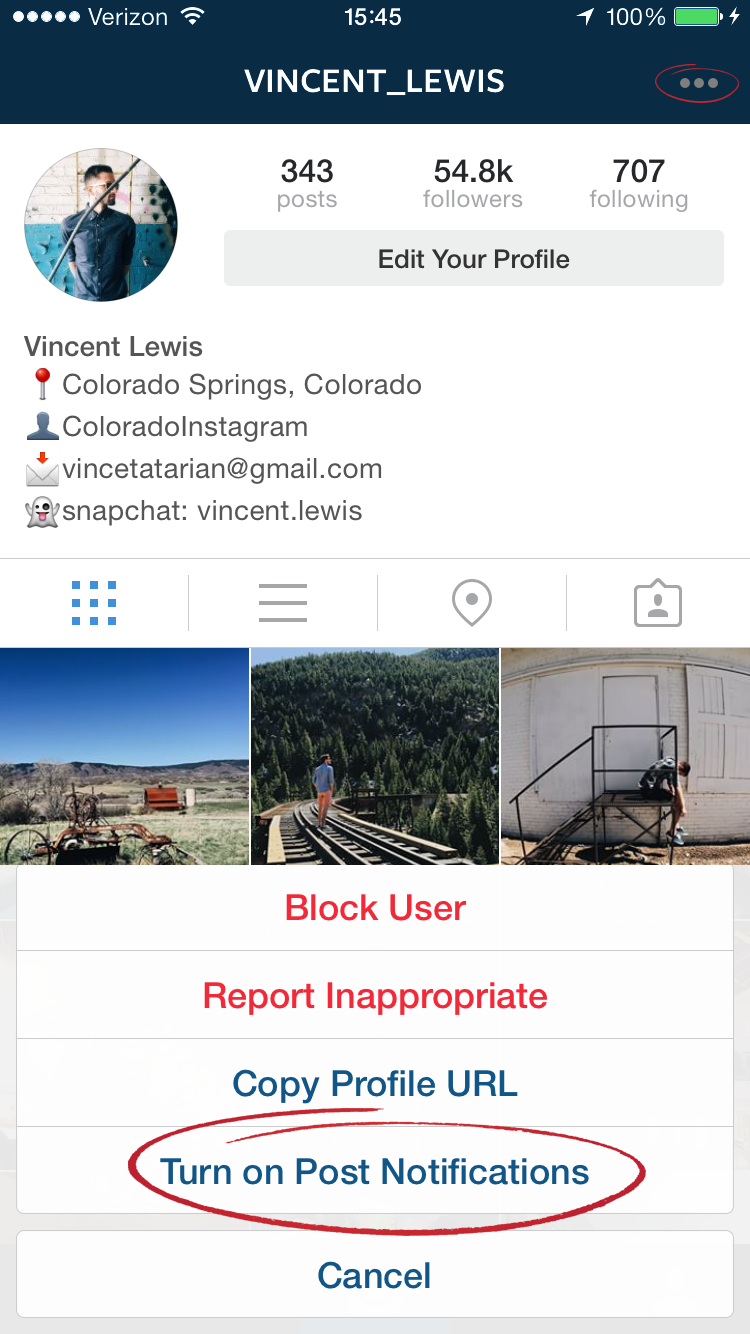Open the railroad tracks forest photo

pyautogui.click(x=375, y=756)
